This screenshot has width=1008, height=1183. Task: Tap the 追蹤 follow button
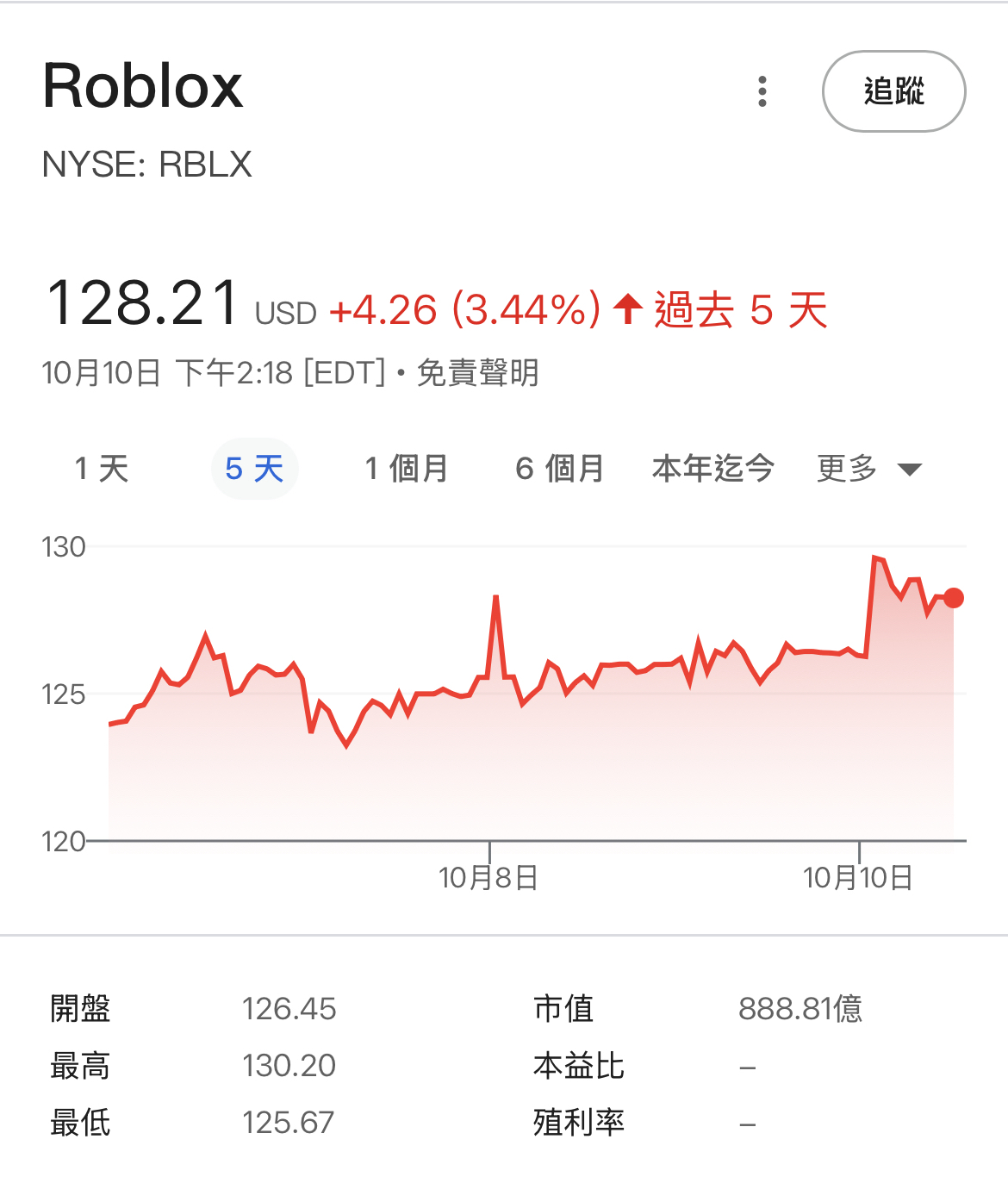pos(893,91)
